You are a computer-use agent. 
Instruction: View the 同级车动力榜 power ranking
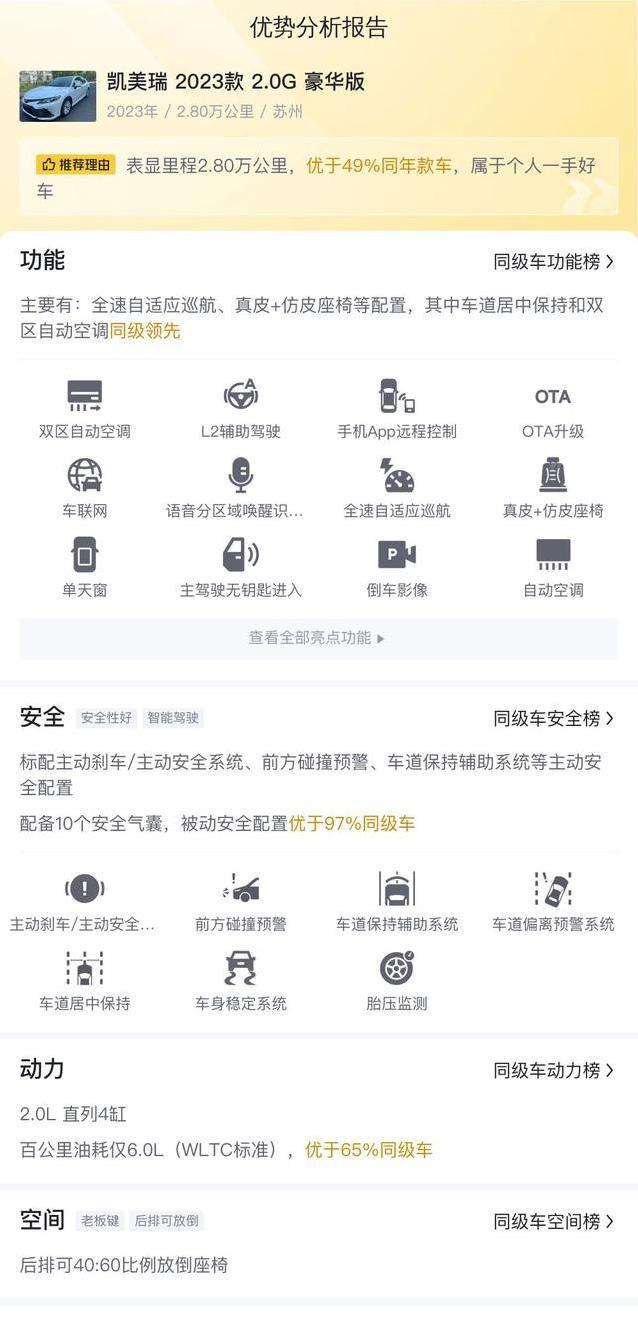tap(554, 1071)
